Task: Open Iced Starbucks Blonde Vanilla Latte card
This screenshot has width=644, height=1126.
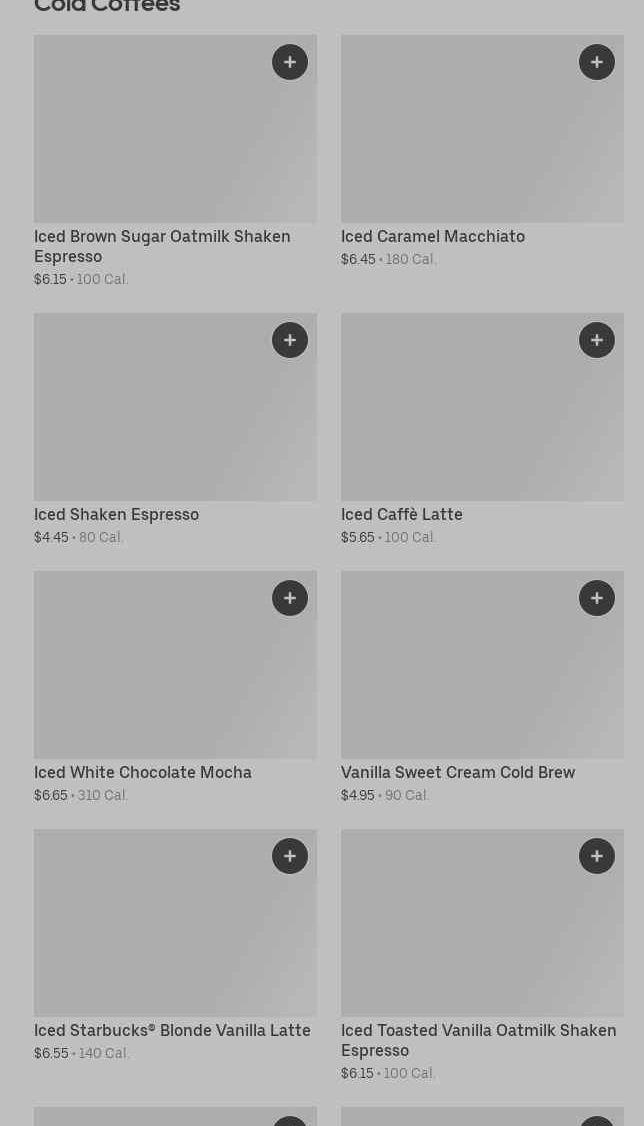Action: (x=175, y=946)
